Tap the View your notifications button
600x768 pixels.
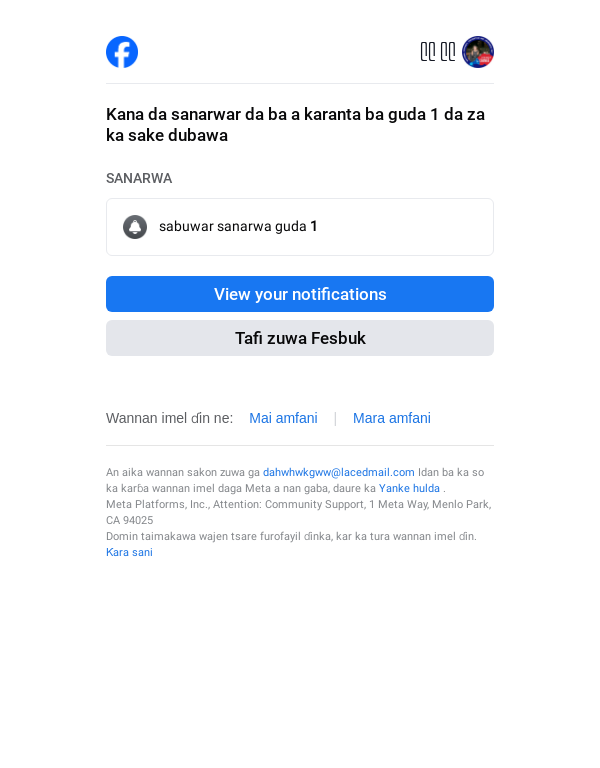300,294
